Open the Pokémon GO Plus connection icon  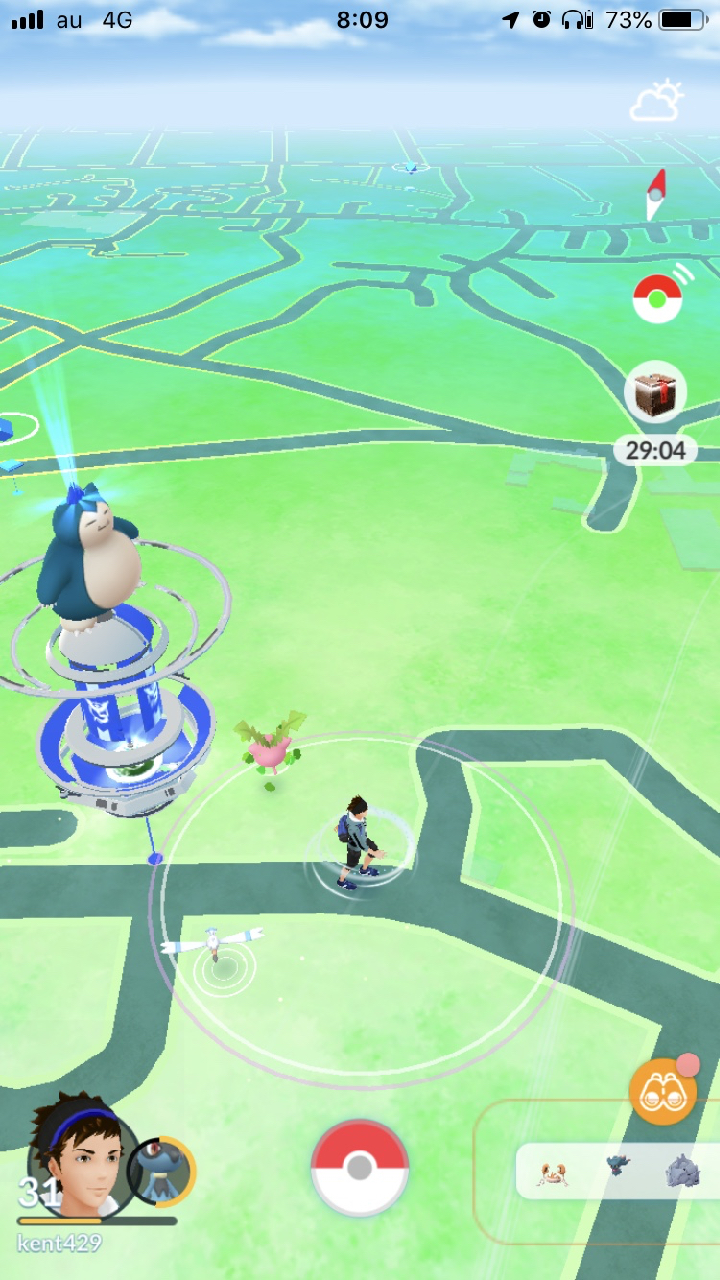(658, 297)
